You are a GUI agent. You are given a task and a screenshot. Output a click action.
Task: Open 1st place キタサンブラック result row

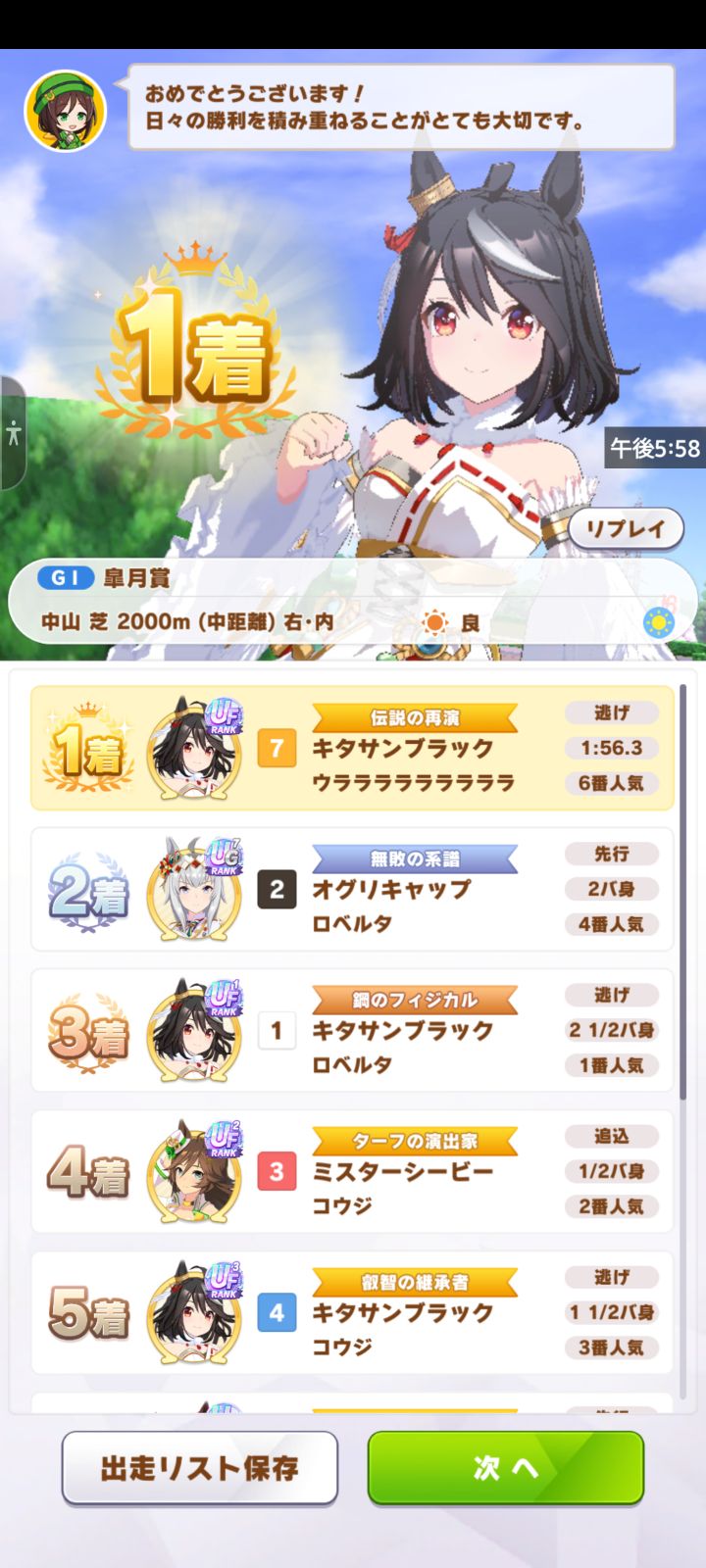pyautogui.click(x=353, y=748)
